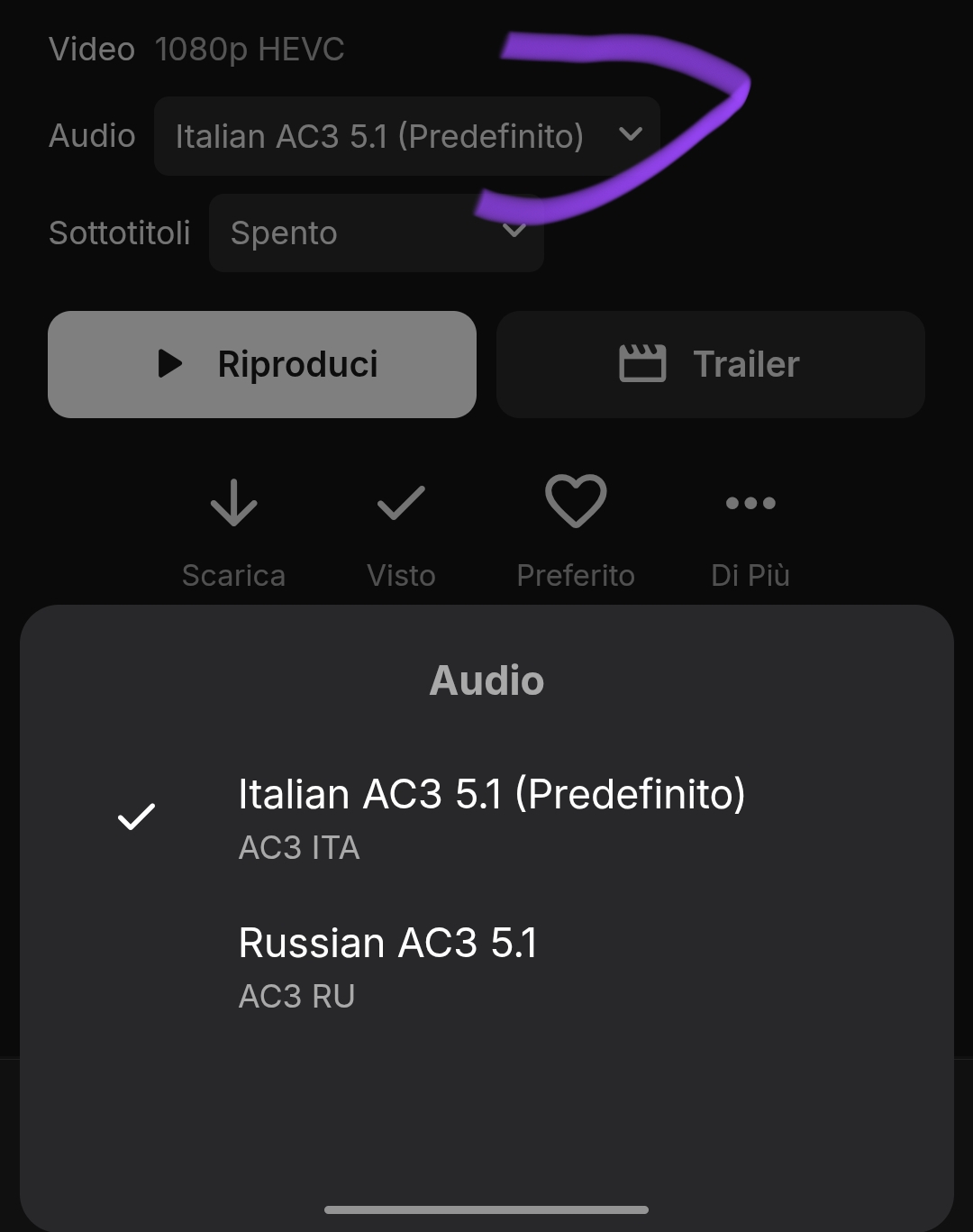Download with the Scarica icon
Screen dimensions: 973x1232
tap(233, 532)
